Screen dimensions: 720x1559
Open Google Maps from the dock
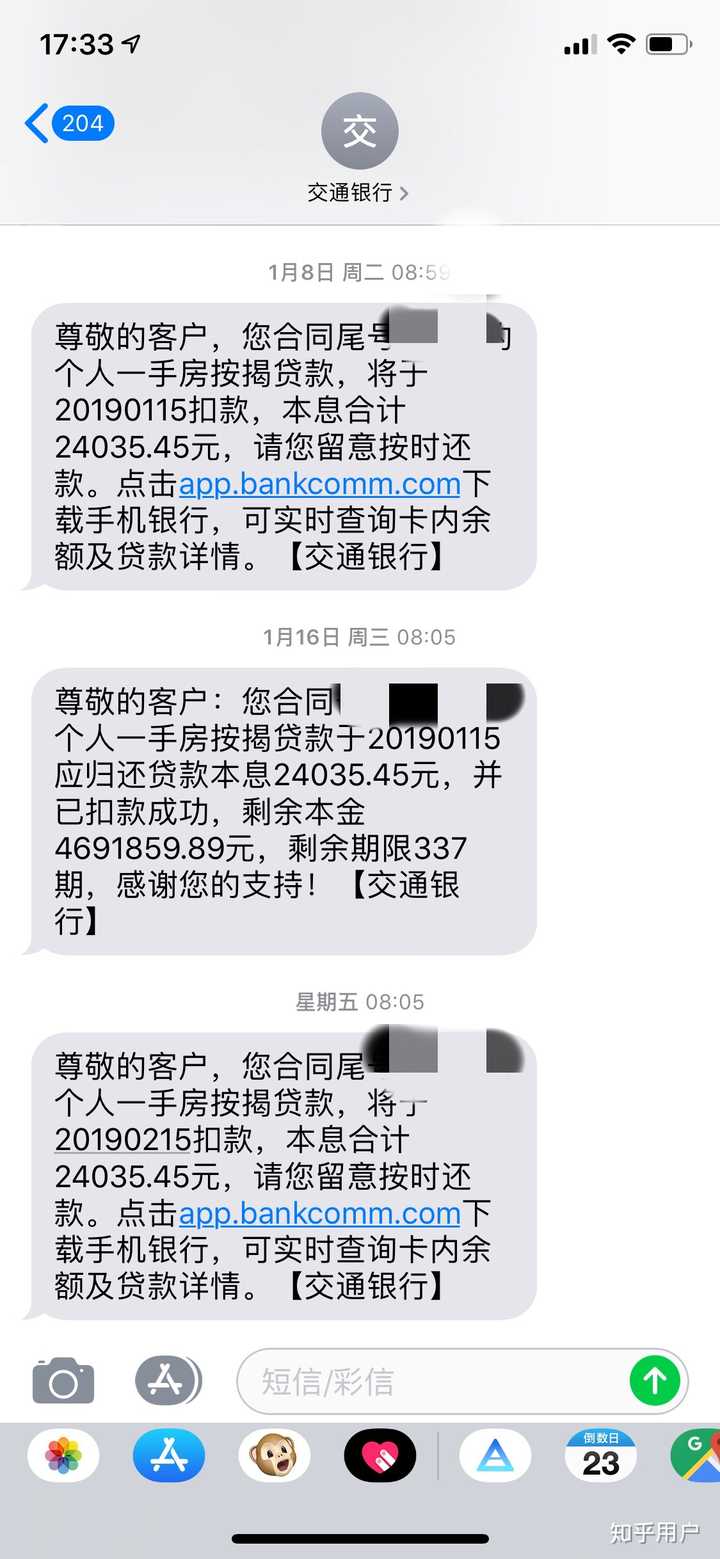click(700, 1458)
